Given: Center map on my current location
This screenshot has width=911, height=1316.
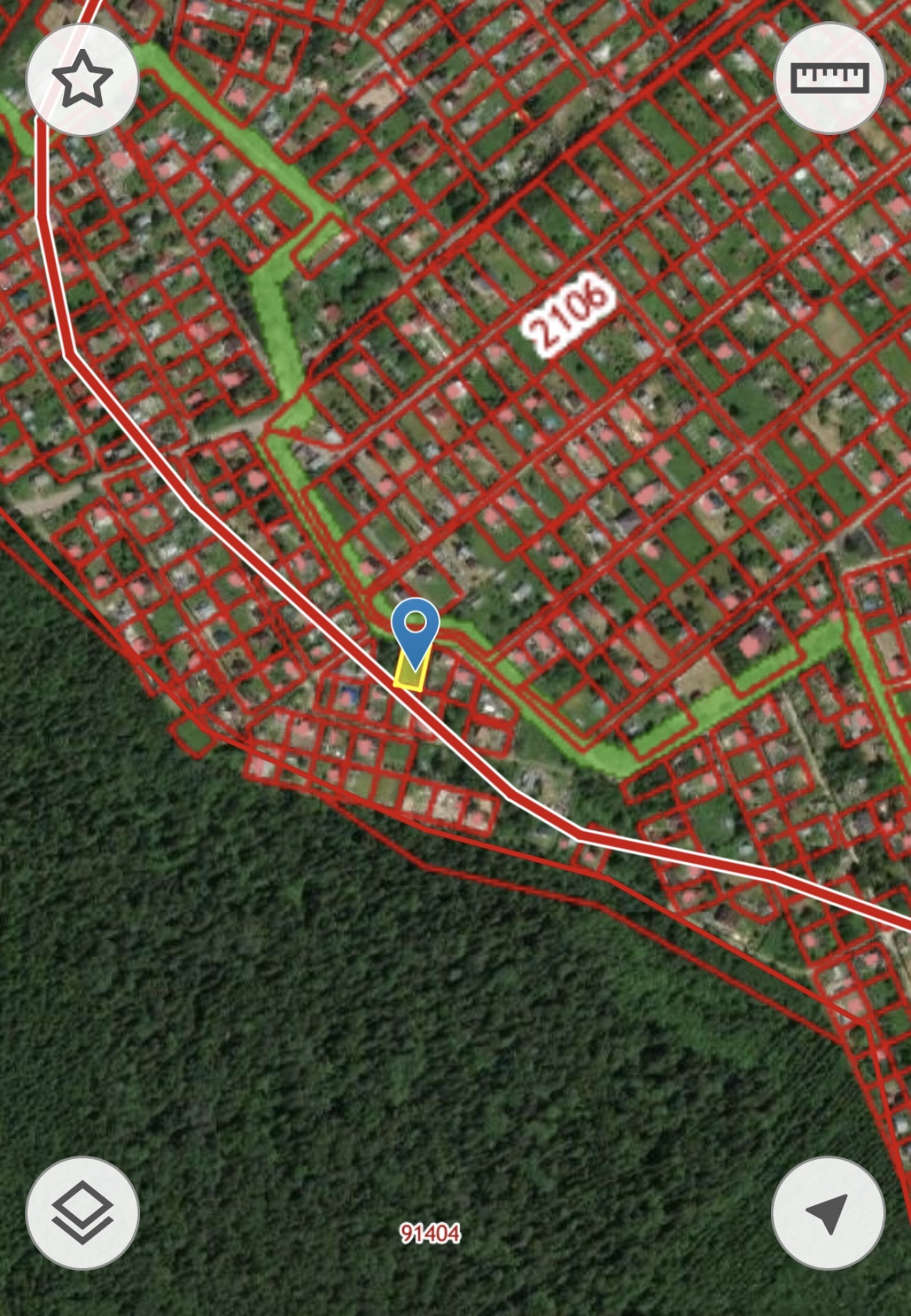Looking at the screenshot, I should point(828,1213).
